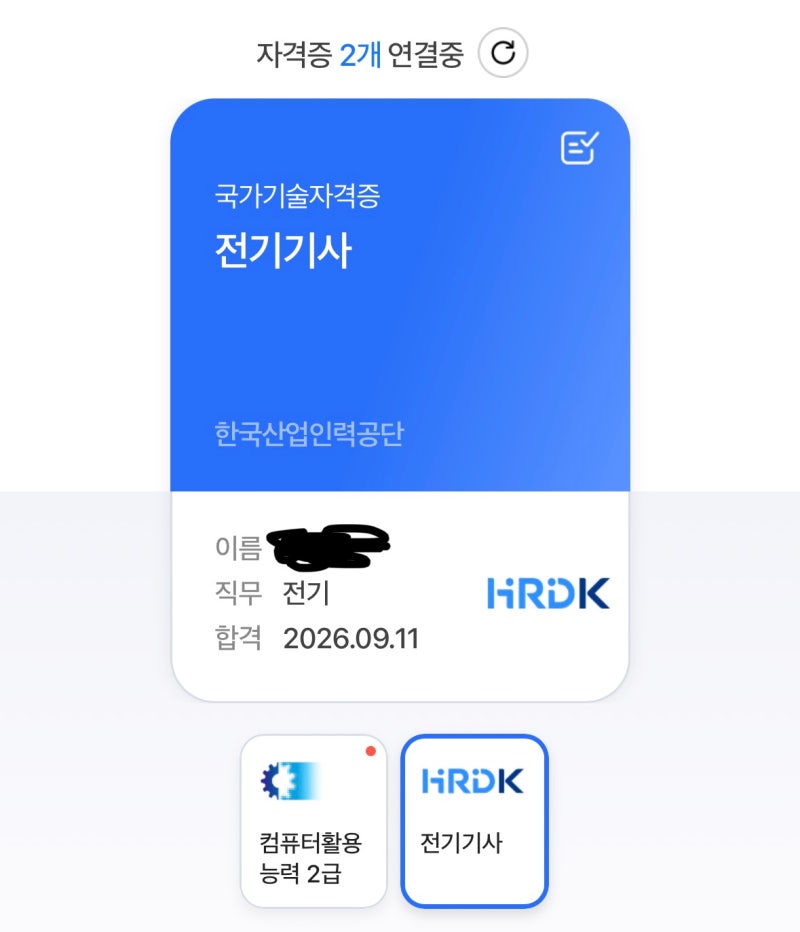Refresh the linked certificates list
Screen dimensions: 800x932
click(503, 53)
